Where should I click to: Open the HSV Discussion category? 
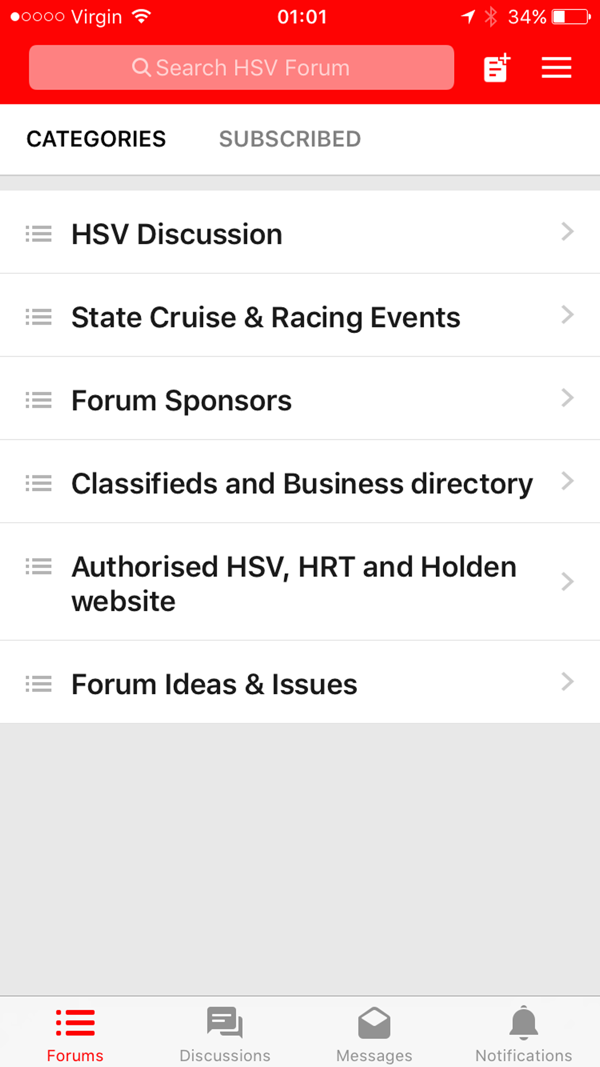coord(300,233)
